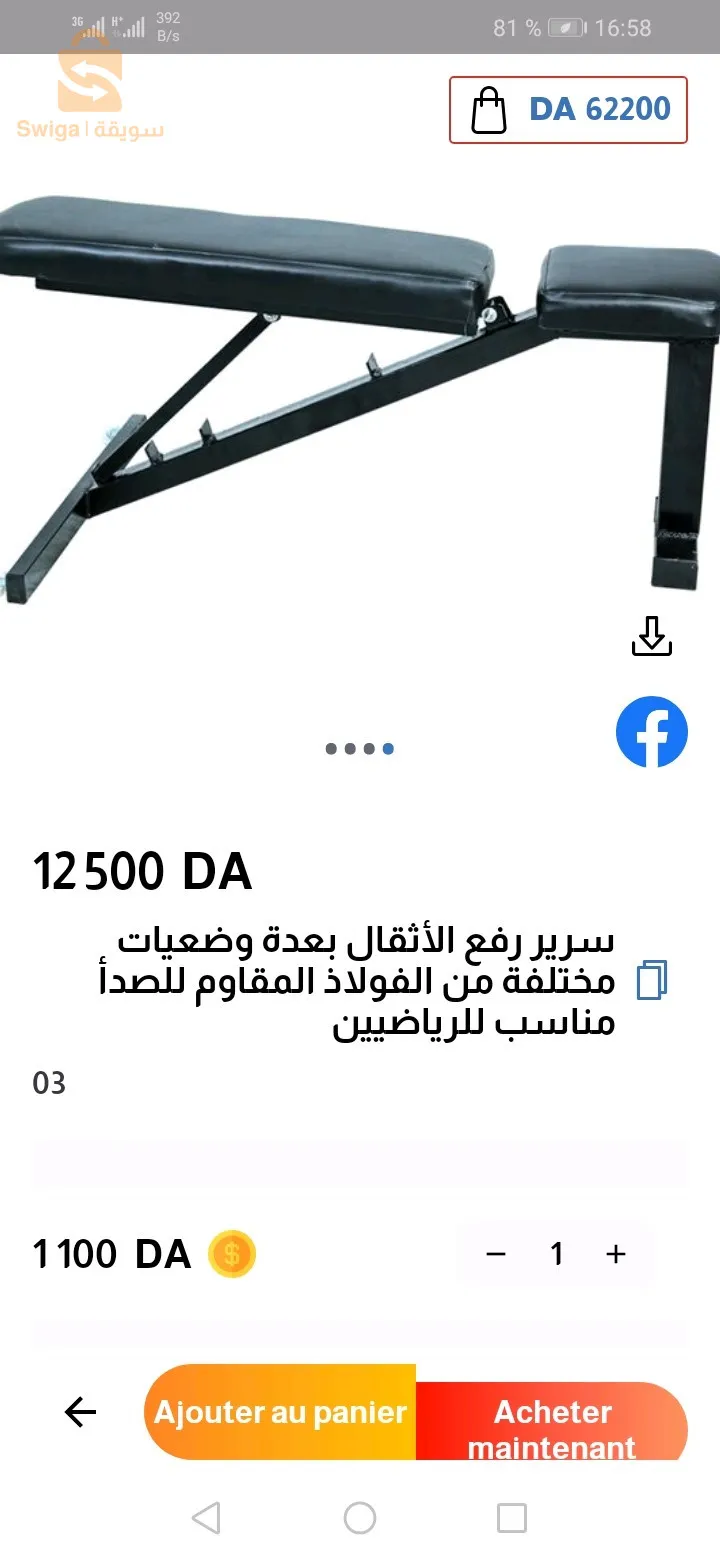Tap Ajouter au panier
720x1560 pixels.
280,1412
